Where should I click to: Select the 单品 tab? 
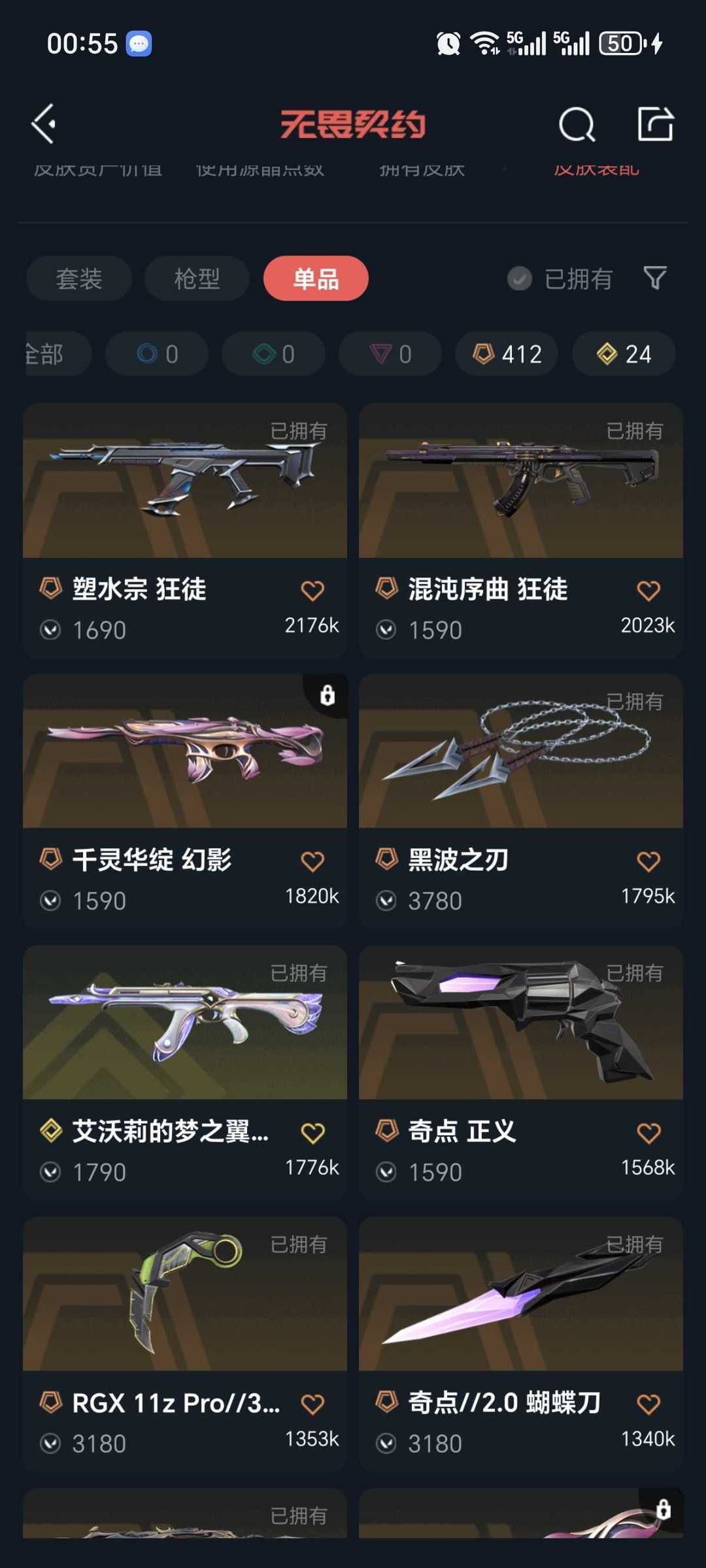pyautogui.click(x=316, y=279)
